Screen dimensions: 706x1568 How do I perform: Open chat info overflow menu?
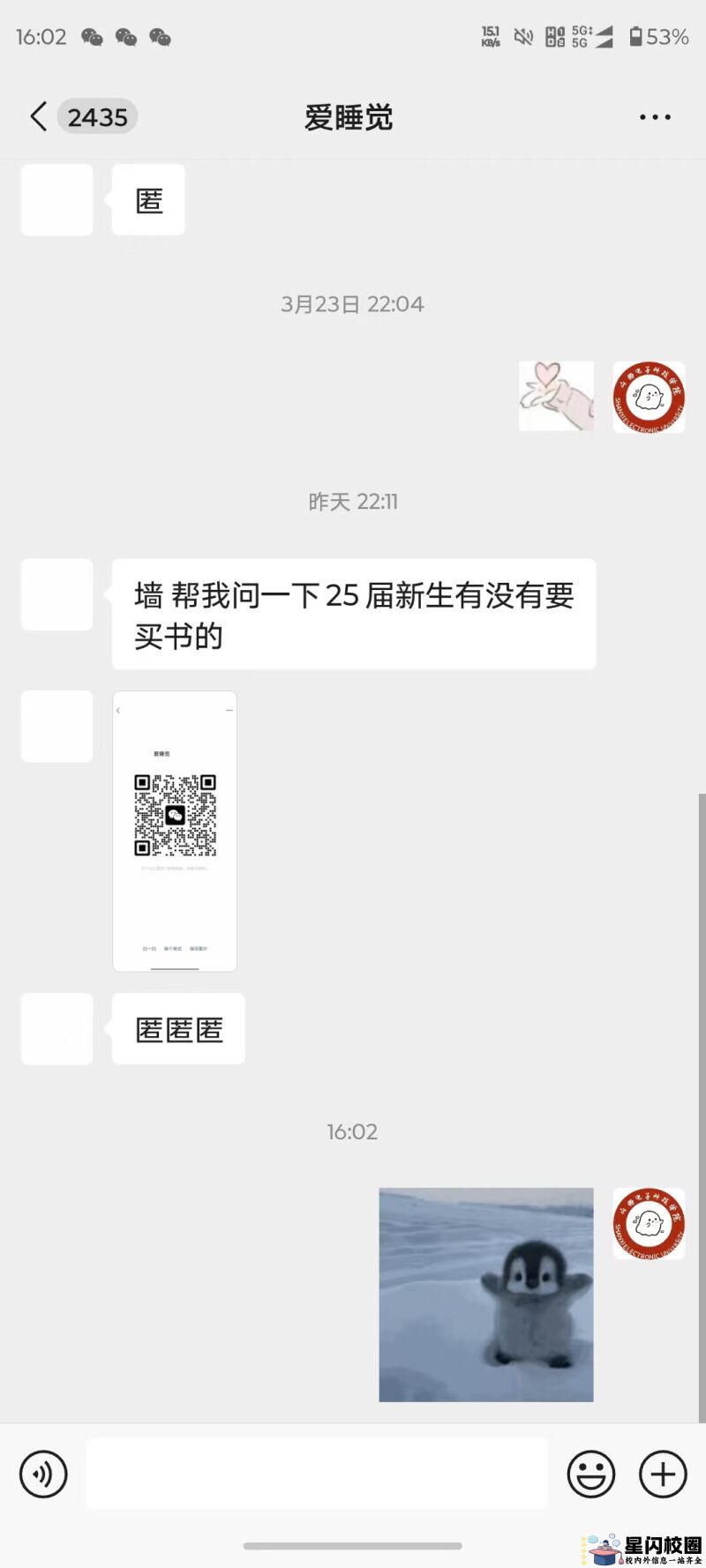(x=655, y=117)
